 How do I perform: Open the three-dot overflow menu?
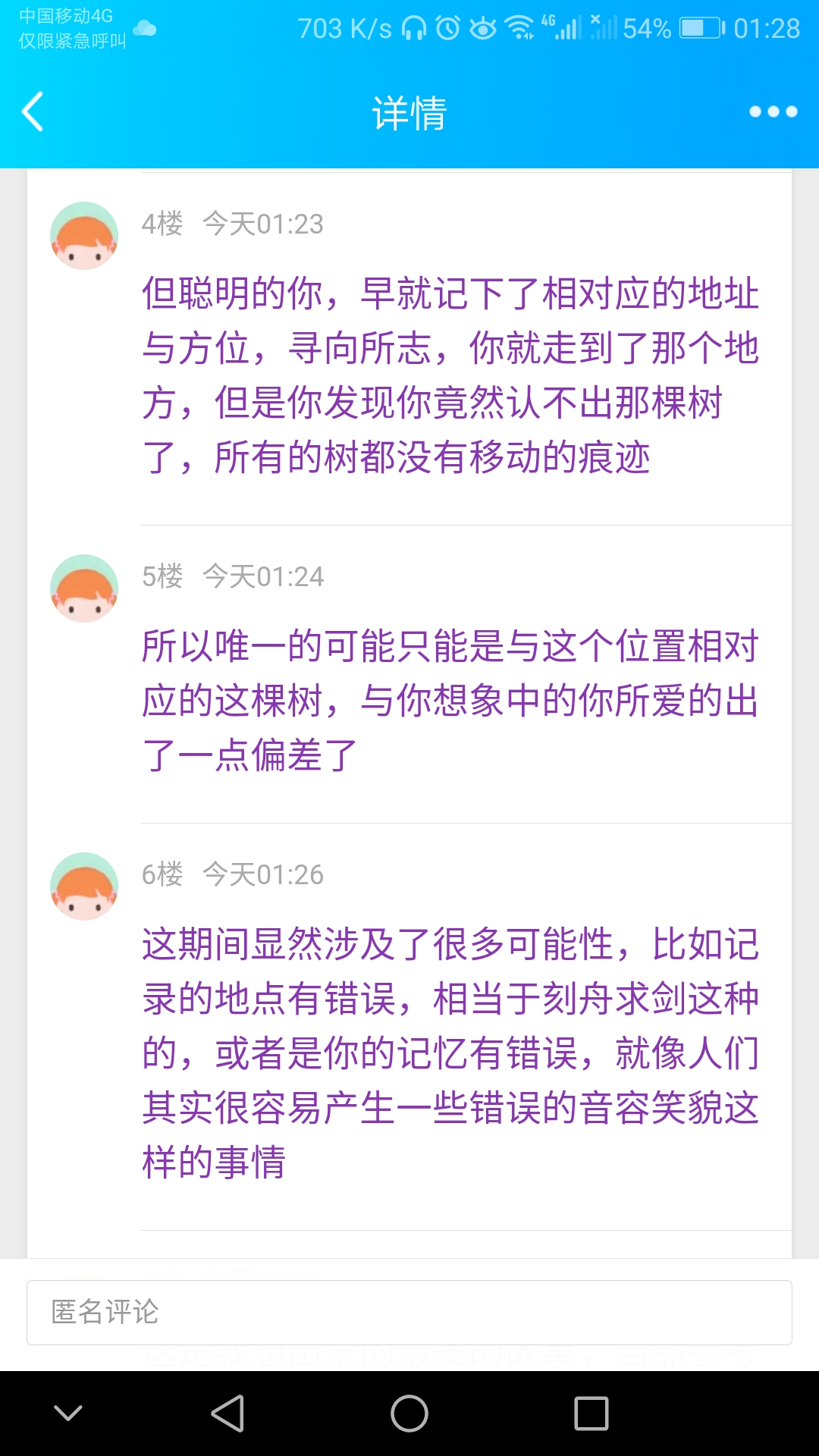[773, 112]
